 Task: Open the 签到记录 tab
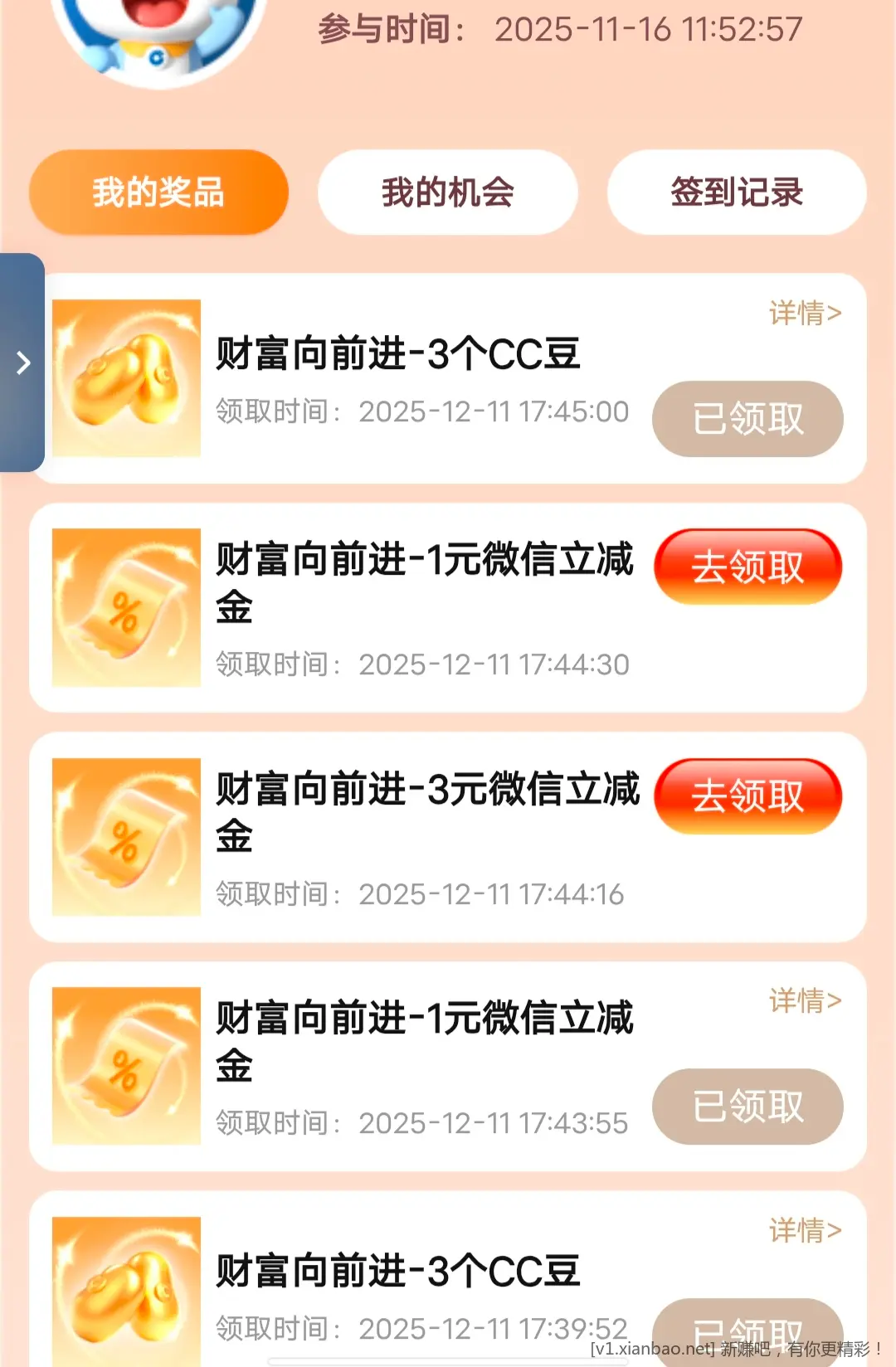[x=737, y=192]
